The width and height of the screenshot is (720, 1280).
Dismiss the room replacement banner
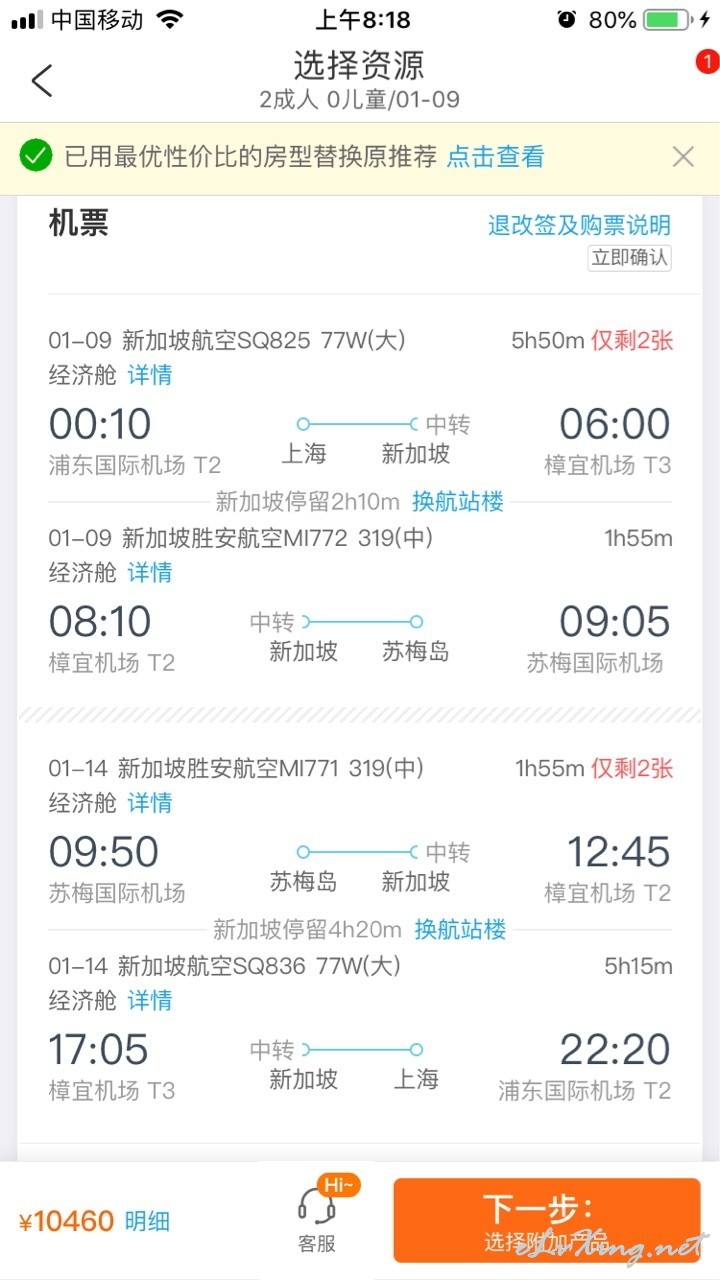click(683, 157)
